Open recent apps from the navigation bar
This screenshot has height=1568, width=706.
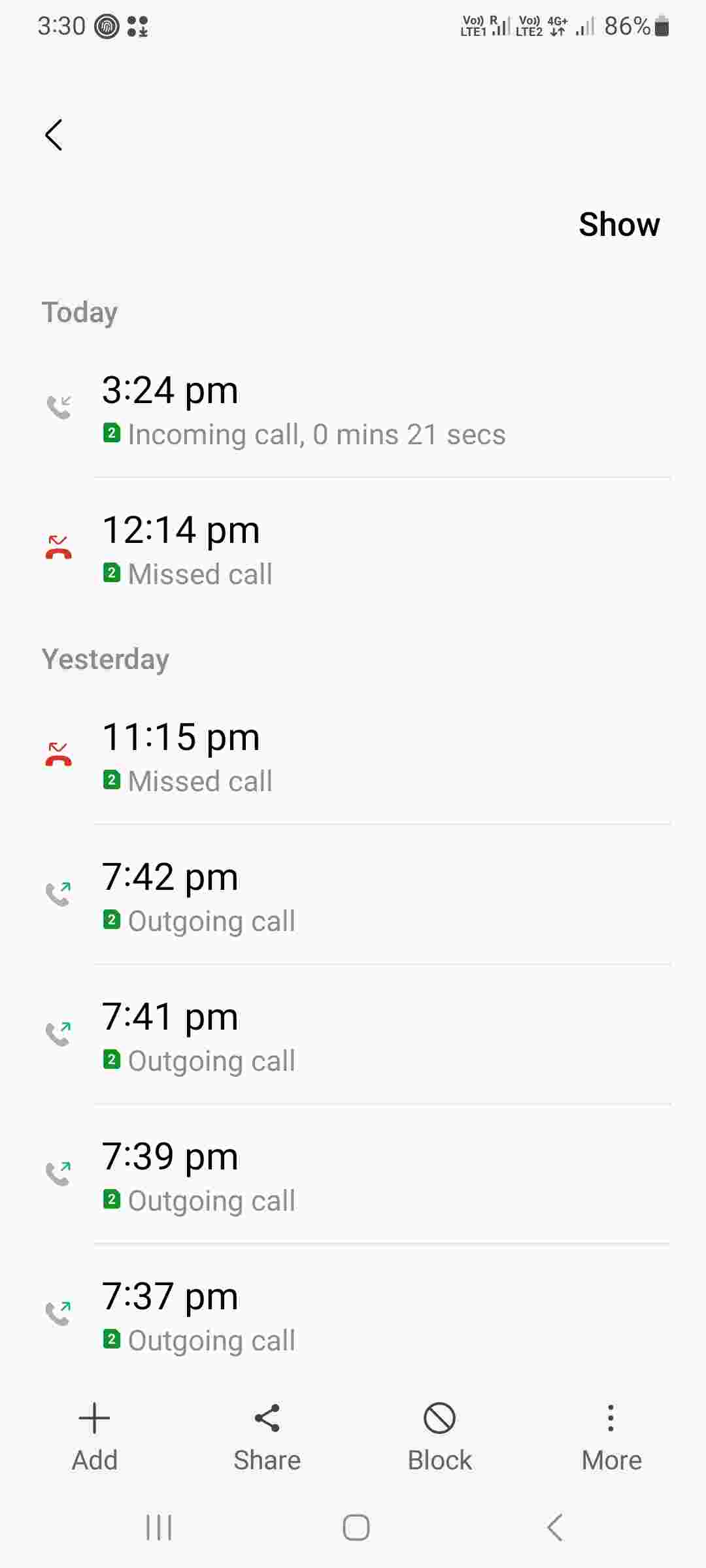click(159, 1527)
